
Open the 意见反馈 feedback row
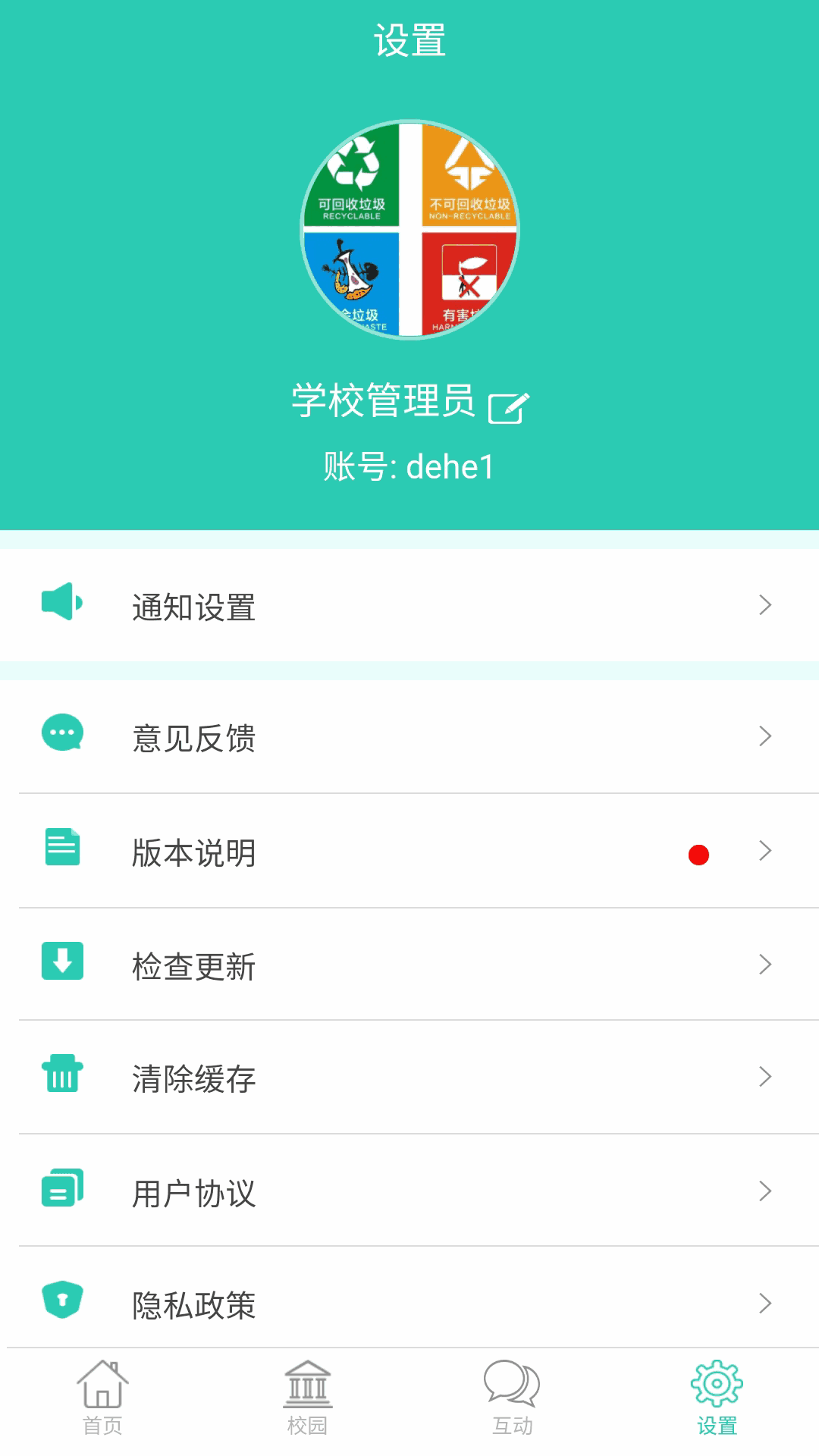pos(409,737)
